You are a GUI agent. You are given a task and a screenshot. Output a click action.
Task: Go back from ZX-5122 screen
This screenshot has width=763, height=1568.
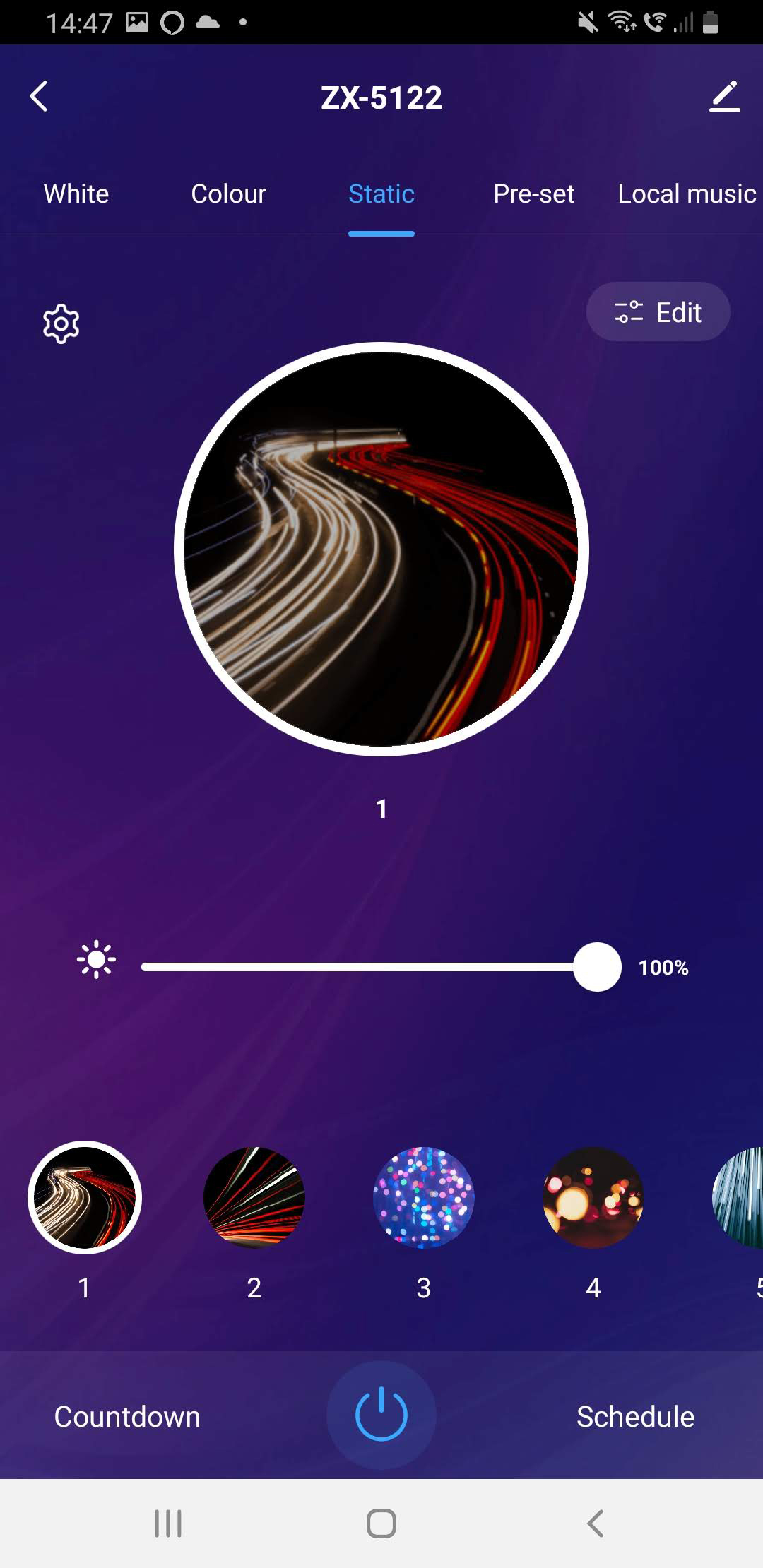[40, 97]
